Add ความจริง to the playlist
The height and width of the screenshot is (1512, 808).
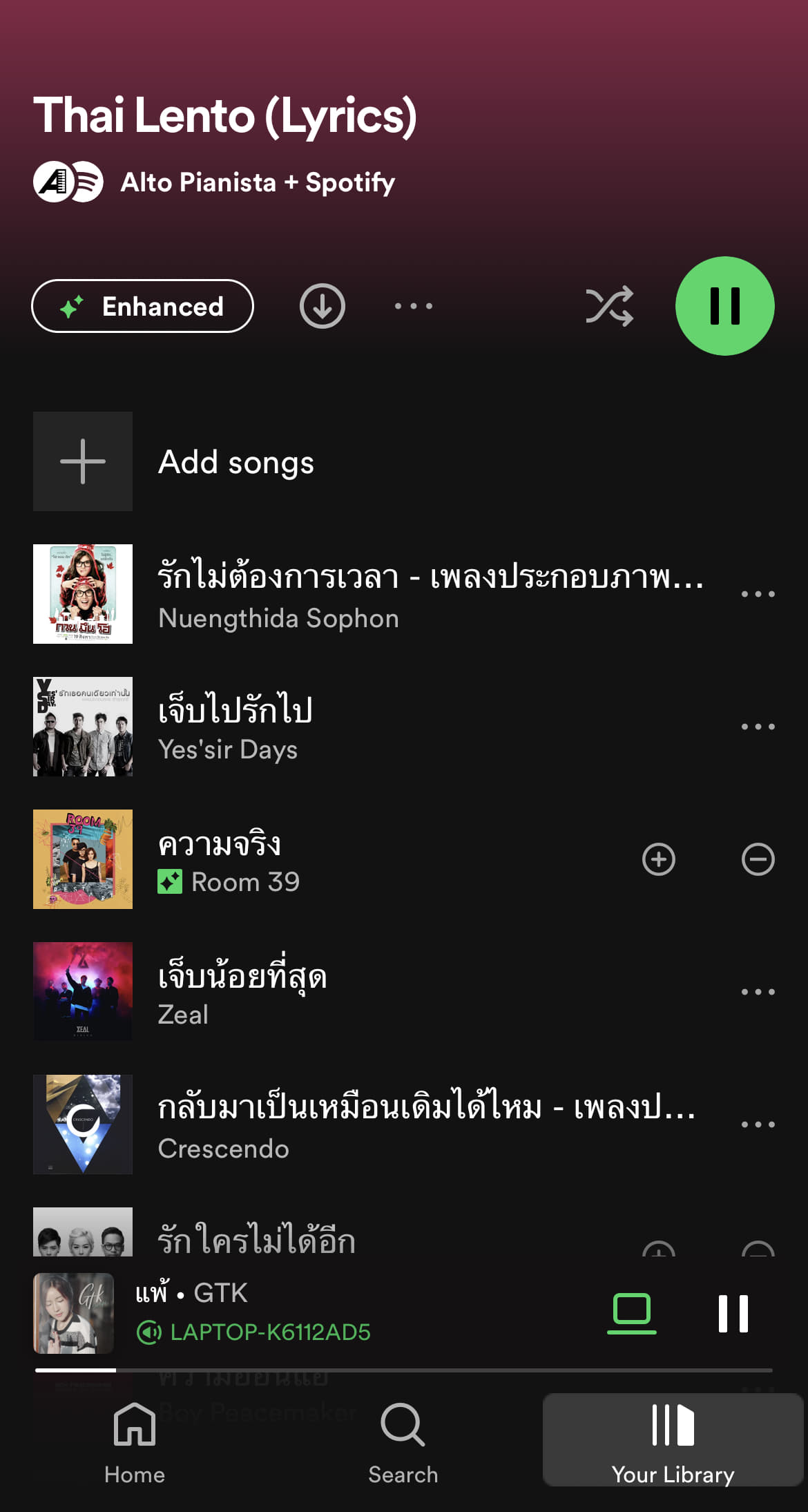click(658, 859)
